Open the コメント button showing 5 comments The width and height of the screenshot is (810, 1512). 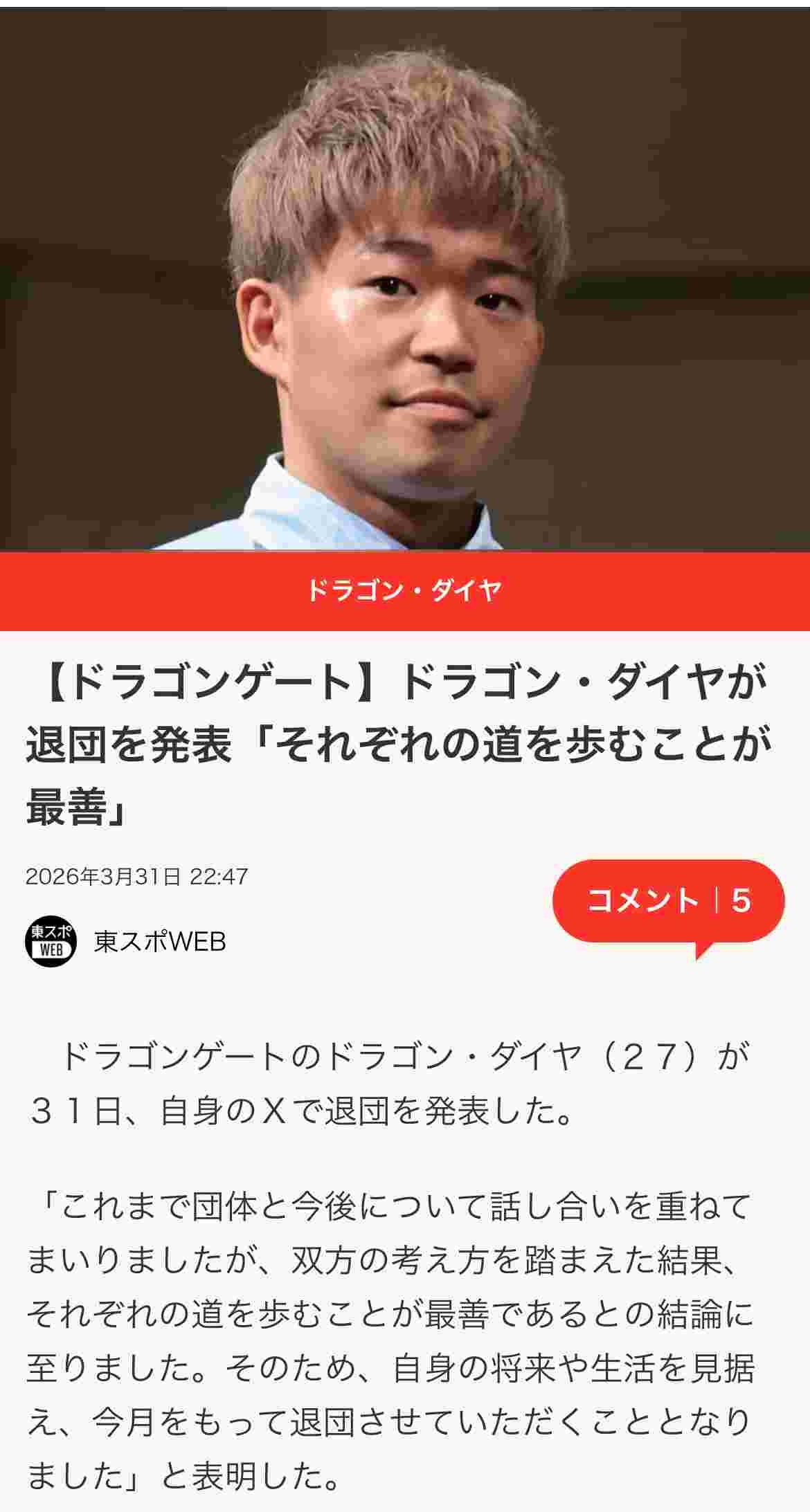point(668,900)
